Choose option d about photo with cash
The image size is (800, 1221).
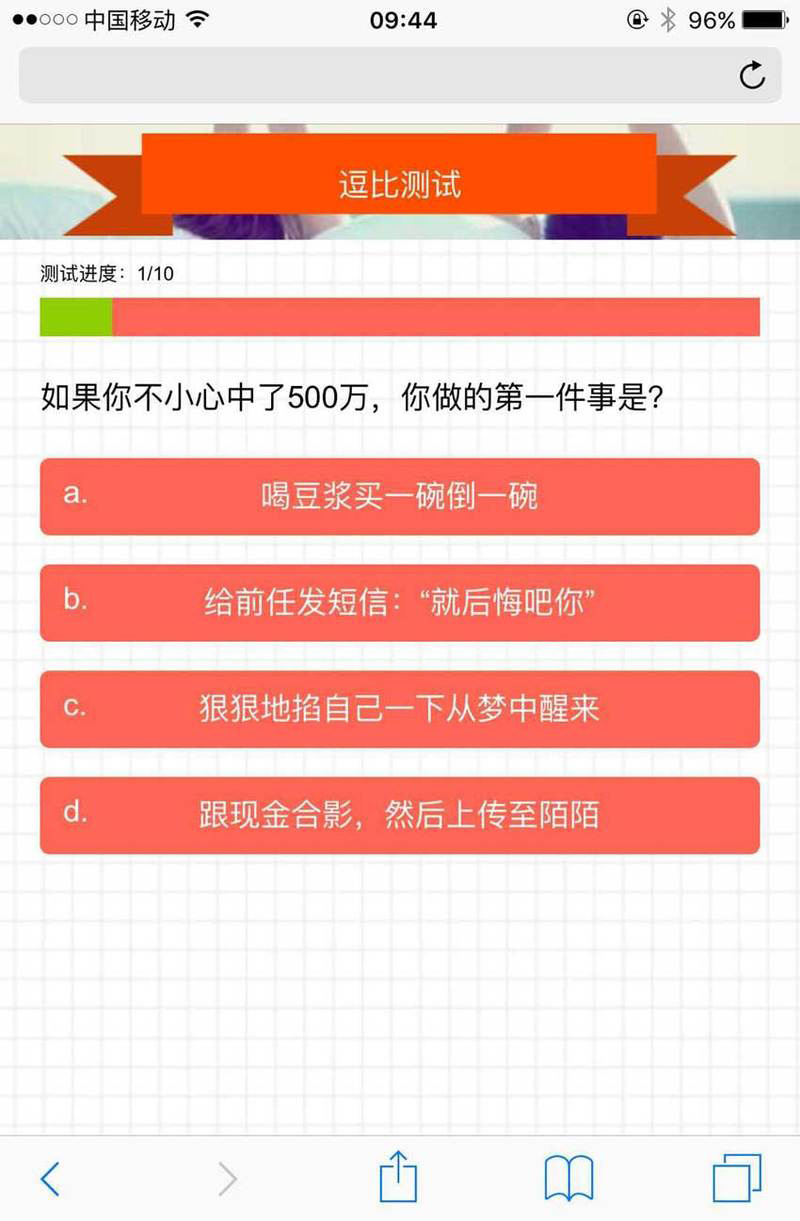[x=399, y=816]
